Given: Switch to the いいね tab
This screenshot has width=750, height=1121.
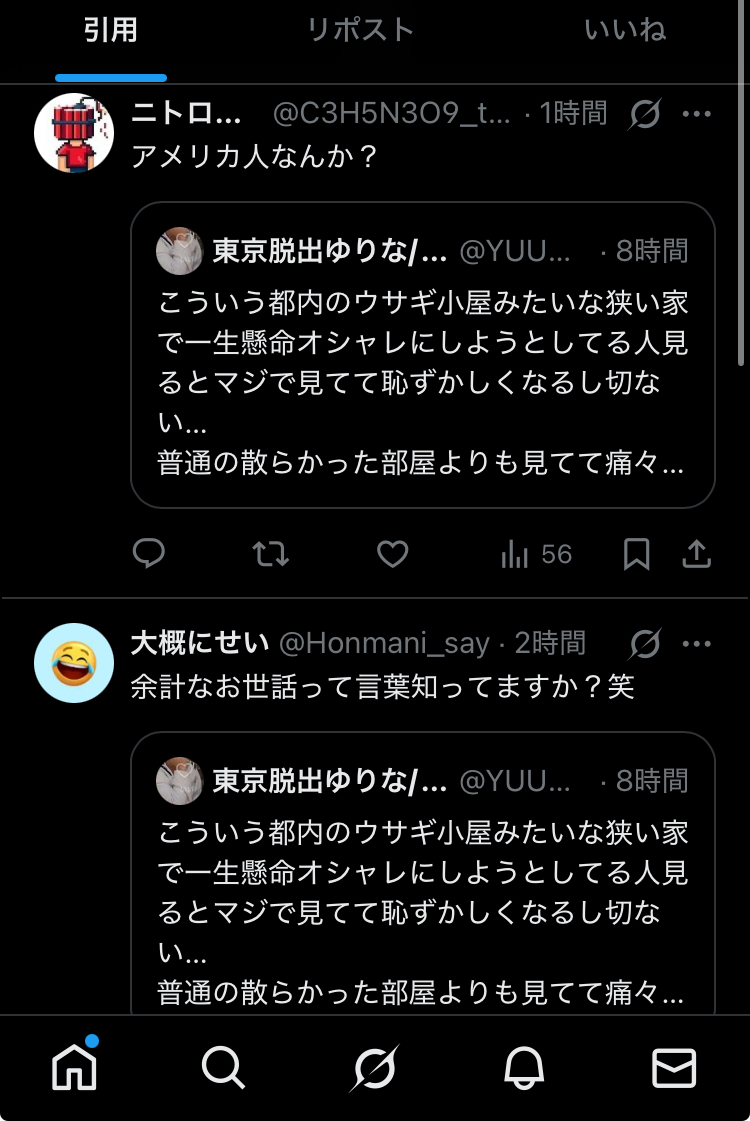Looking at the screenshot, I should tap(625, 30).
